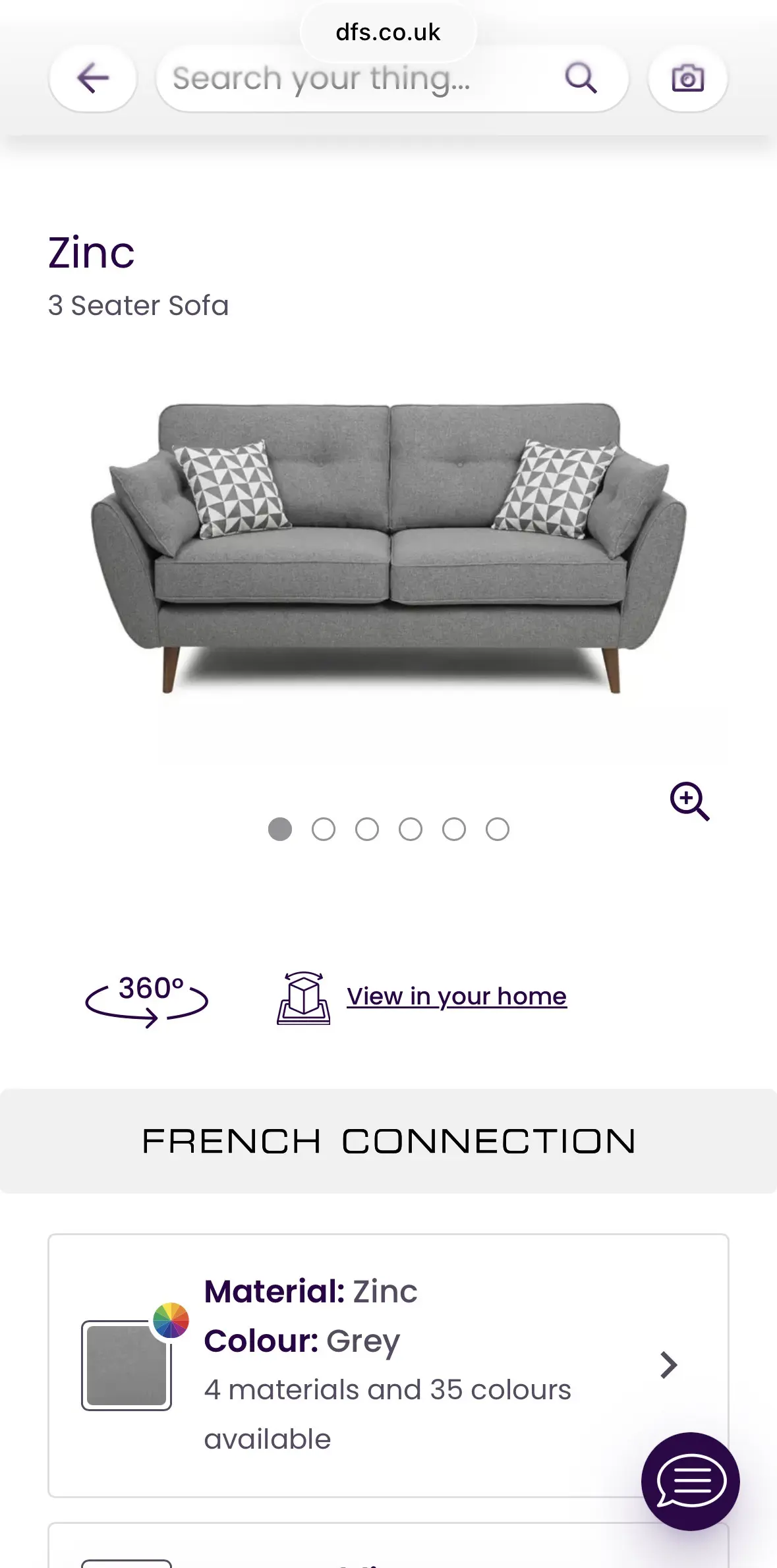
Task: Open the 'View in your home' link
Action: pos(456,997)
